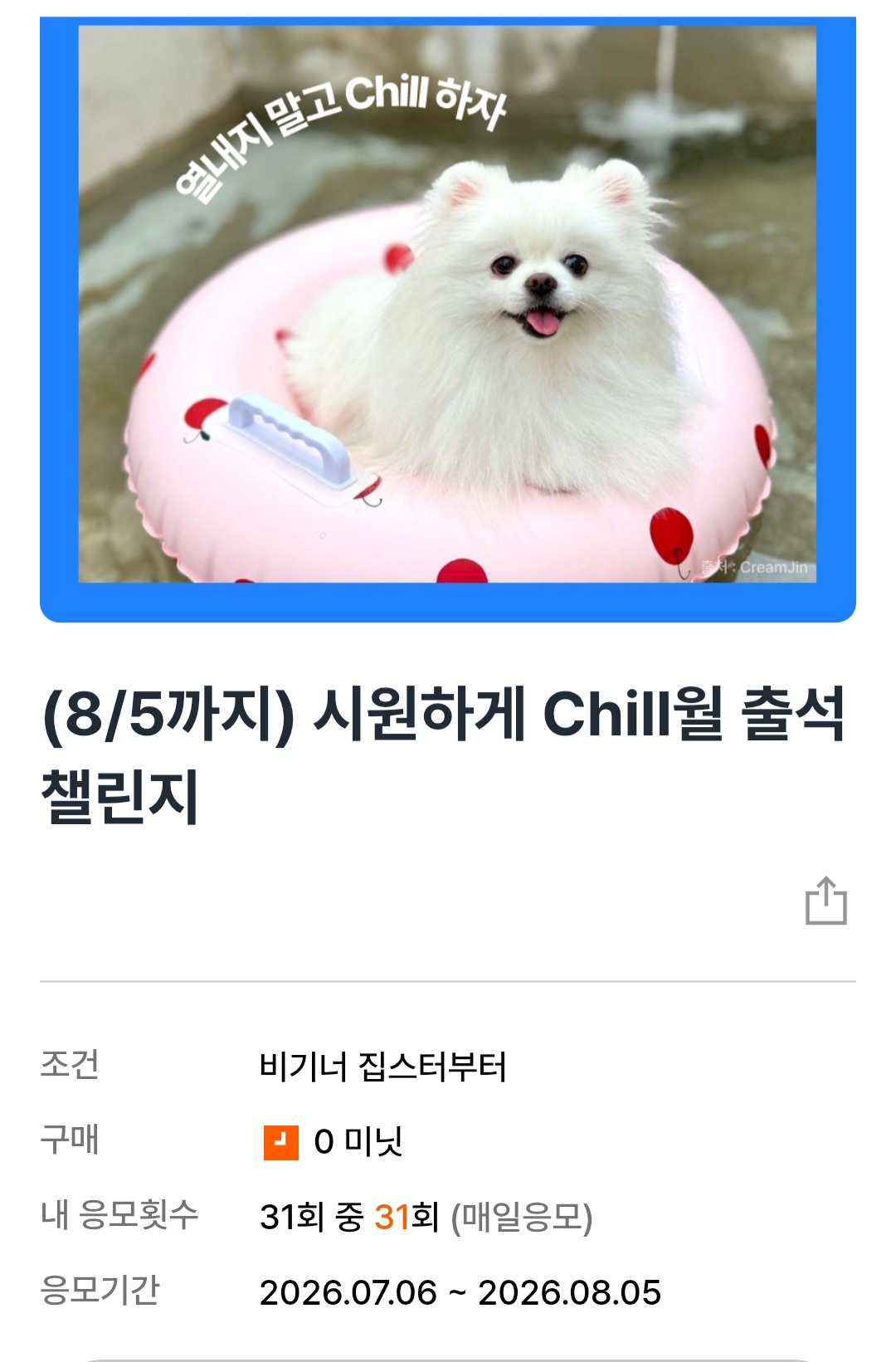
Task: Share this Chill attendance challenge event
Action: (x=826, y=901)
